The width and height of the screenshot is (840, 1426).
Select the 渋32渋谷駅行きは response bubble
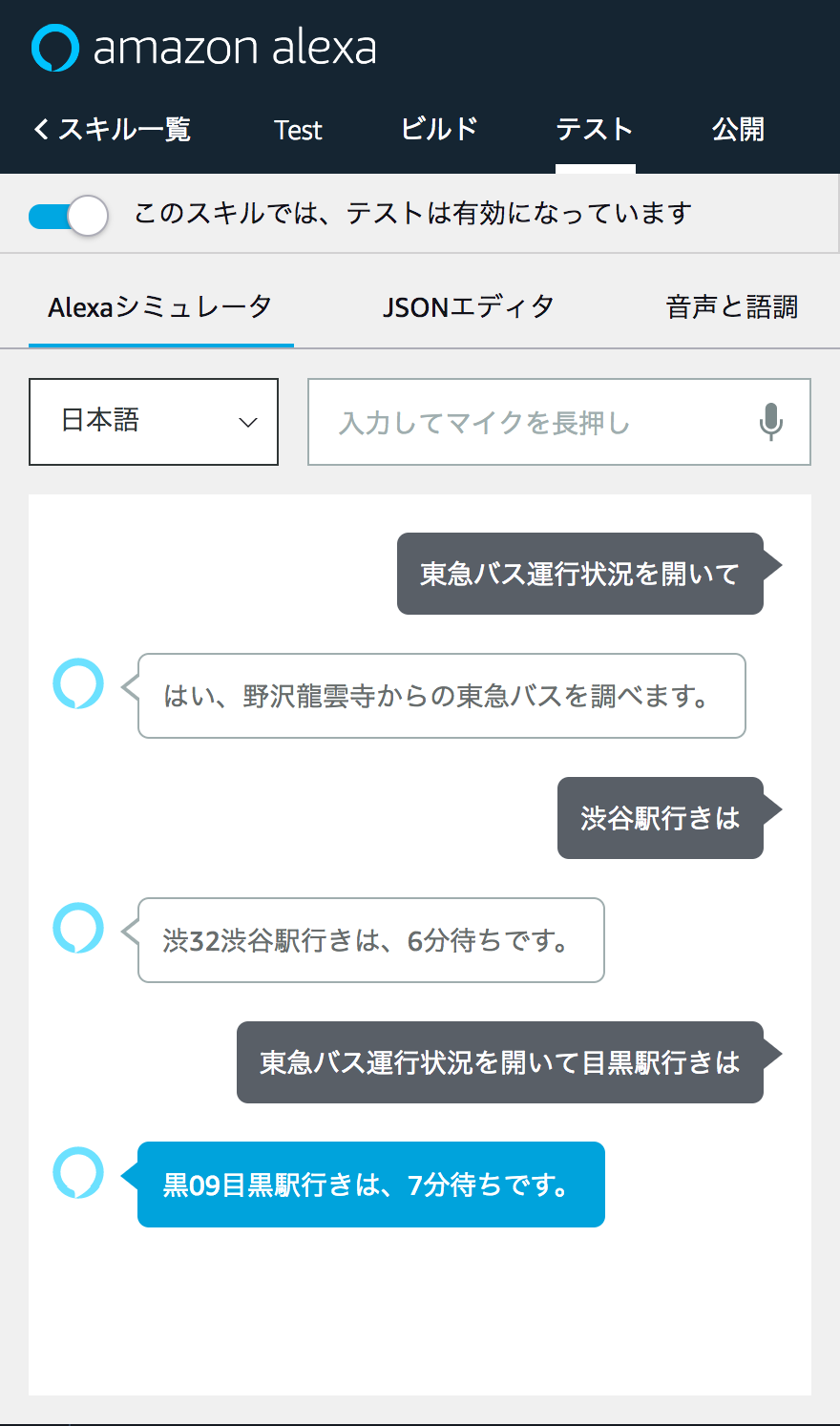pyautogui.click(x=370, y=940)
